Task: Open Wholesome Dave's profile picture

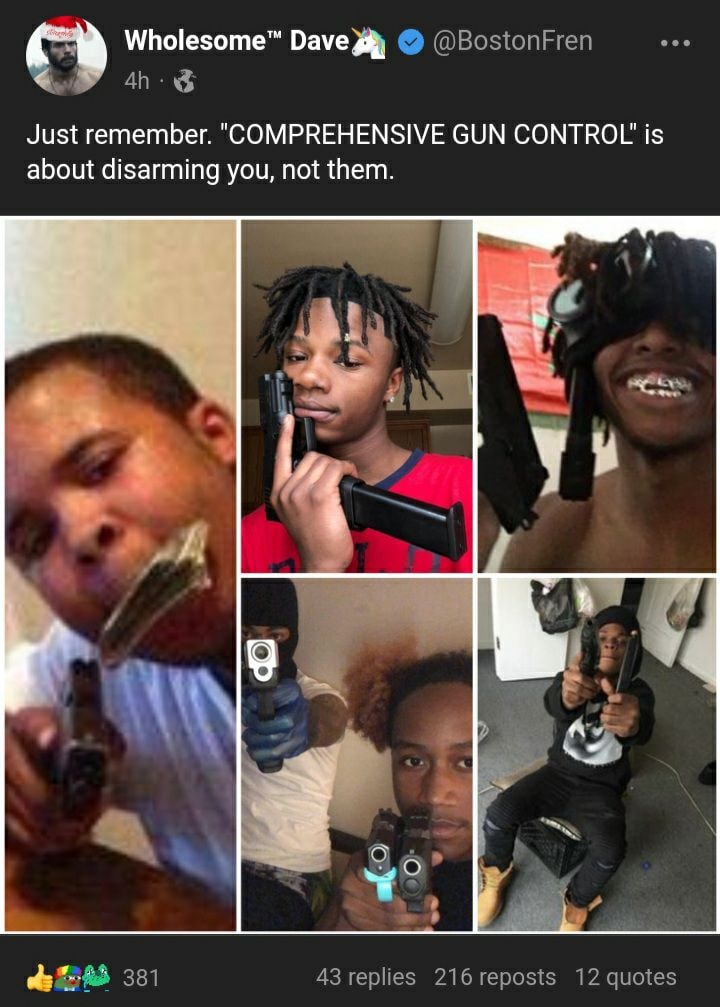Action: [x=66, y=56]
